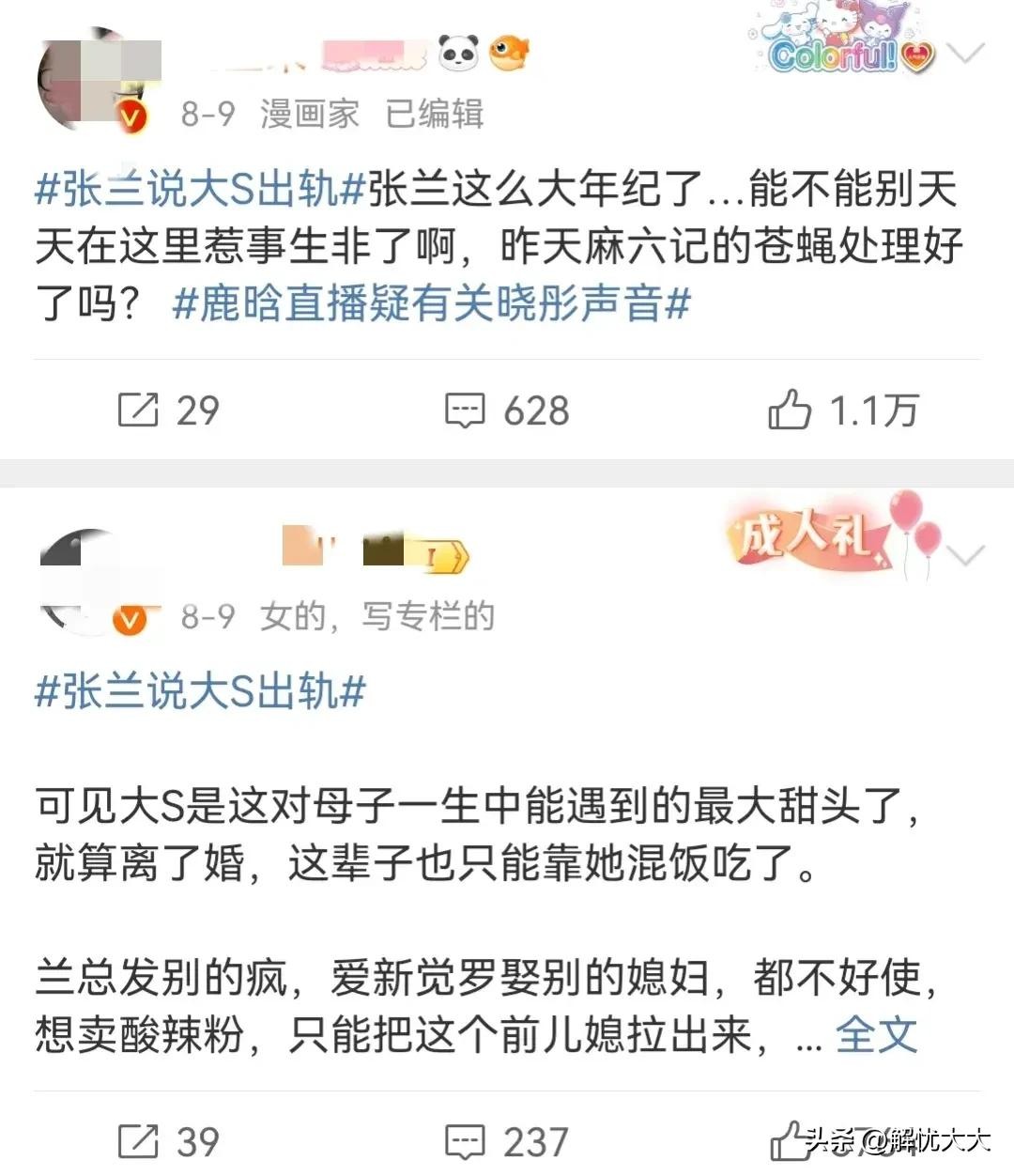Viewport: 1014px width, 1176px height.
Task: Like the columnist's second post
Action: pos(787,1141)
